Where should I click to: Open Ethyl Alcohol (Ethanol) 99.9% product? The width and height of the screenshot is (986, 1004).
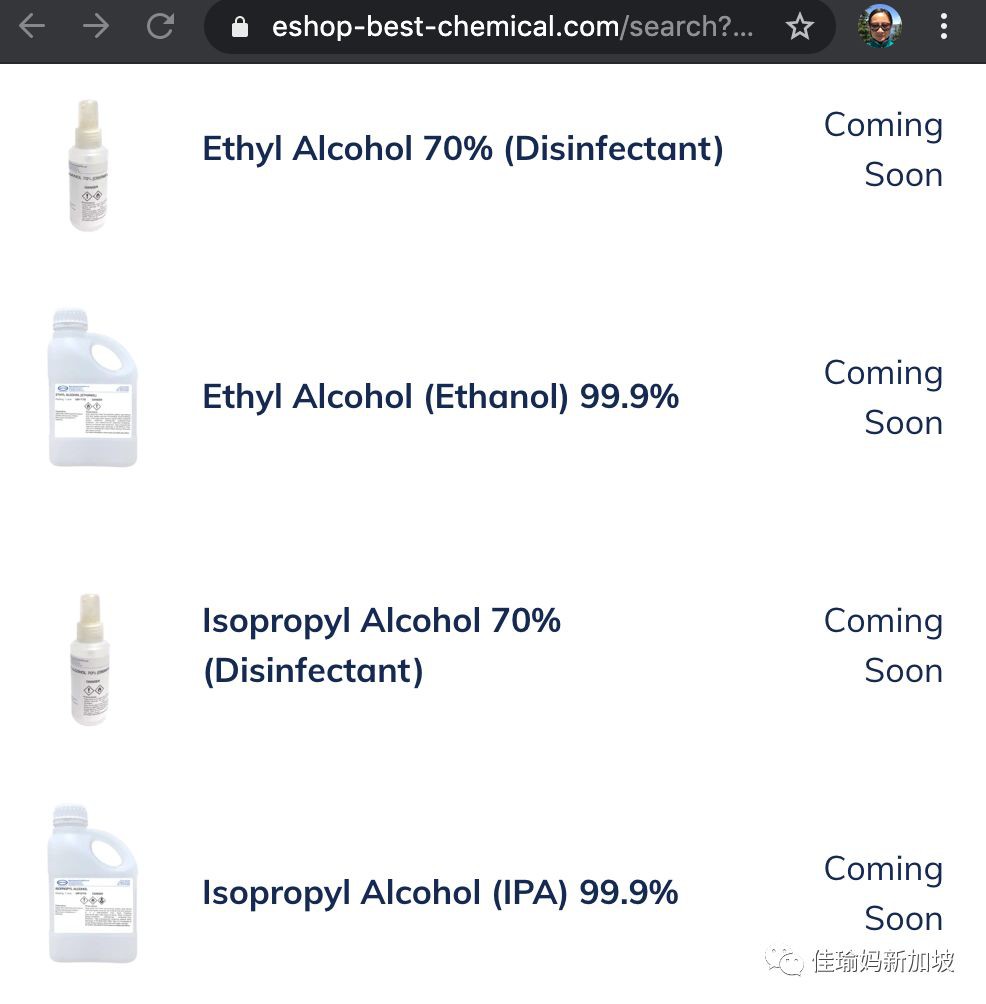[x=440, y=397]
